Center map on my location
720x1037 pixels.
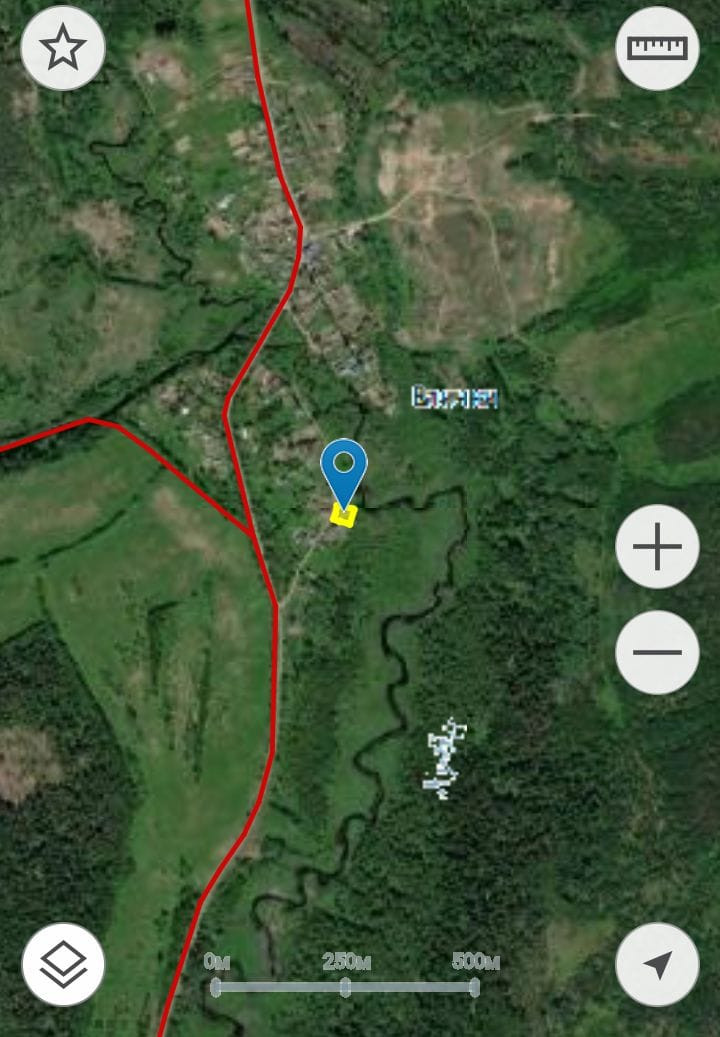coord(657,964)
